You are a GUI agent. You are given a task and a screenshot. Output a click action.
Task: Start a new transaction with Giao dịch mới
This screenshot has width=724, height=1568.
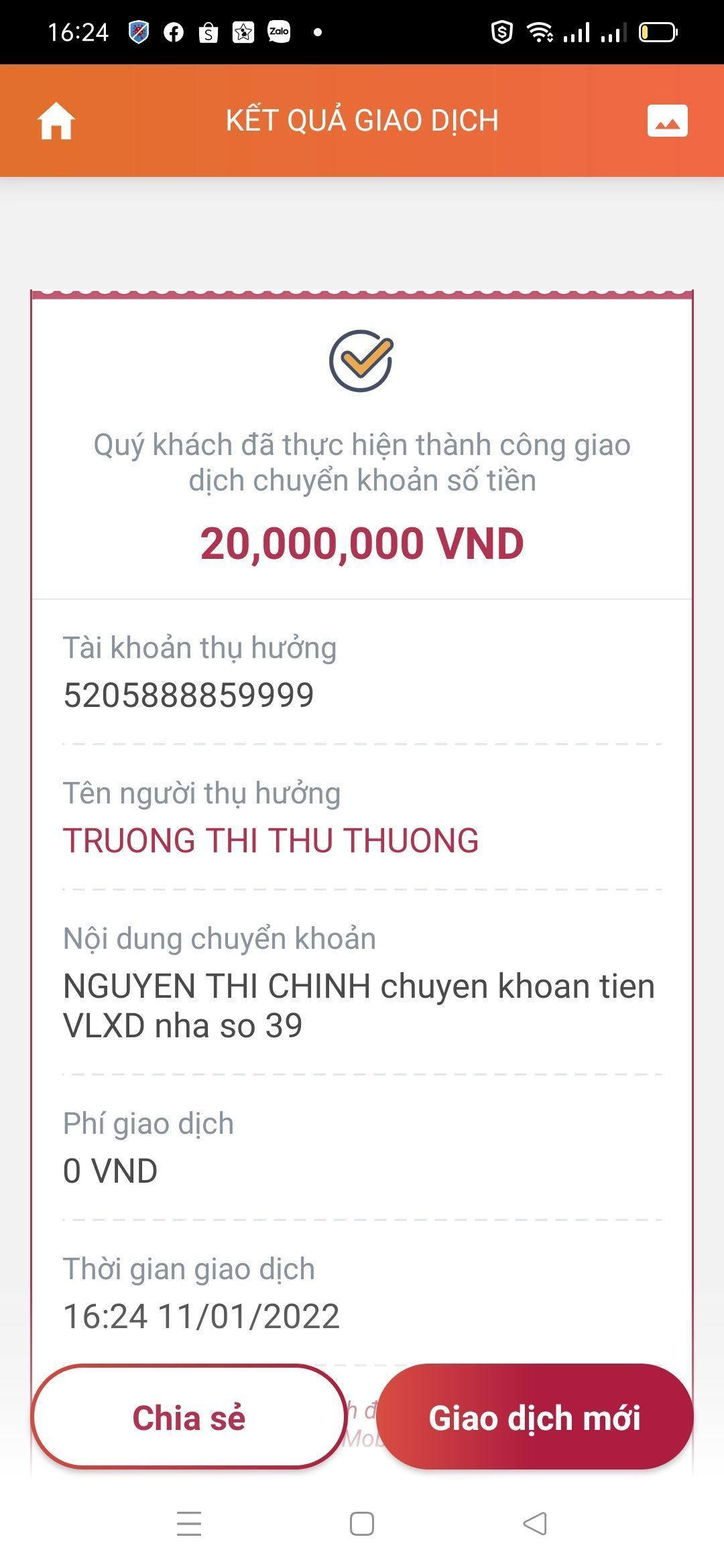[534, 1417]
